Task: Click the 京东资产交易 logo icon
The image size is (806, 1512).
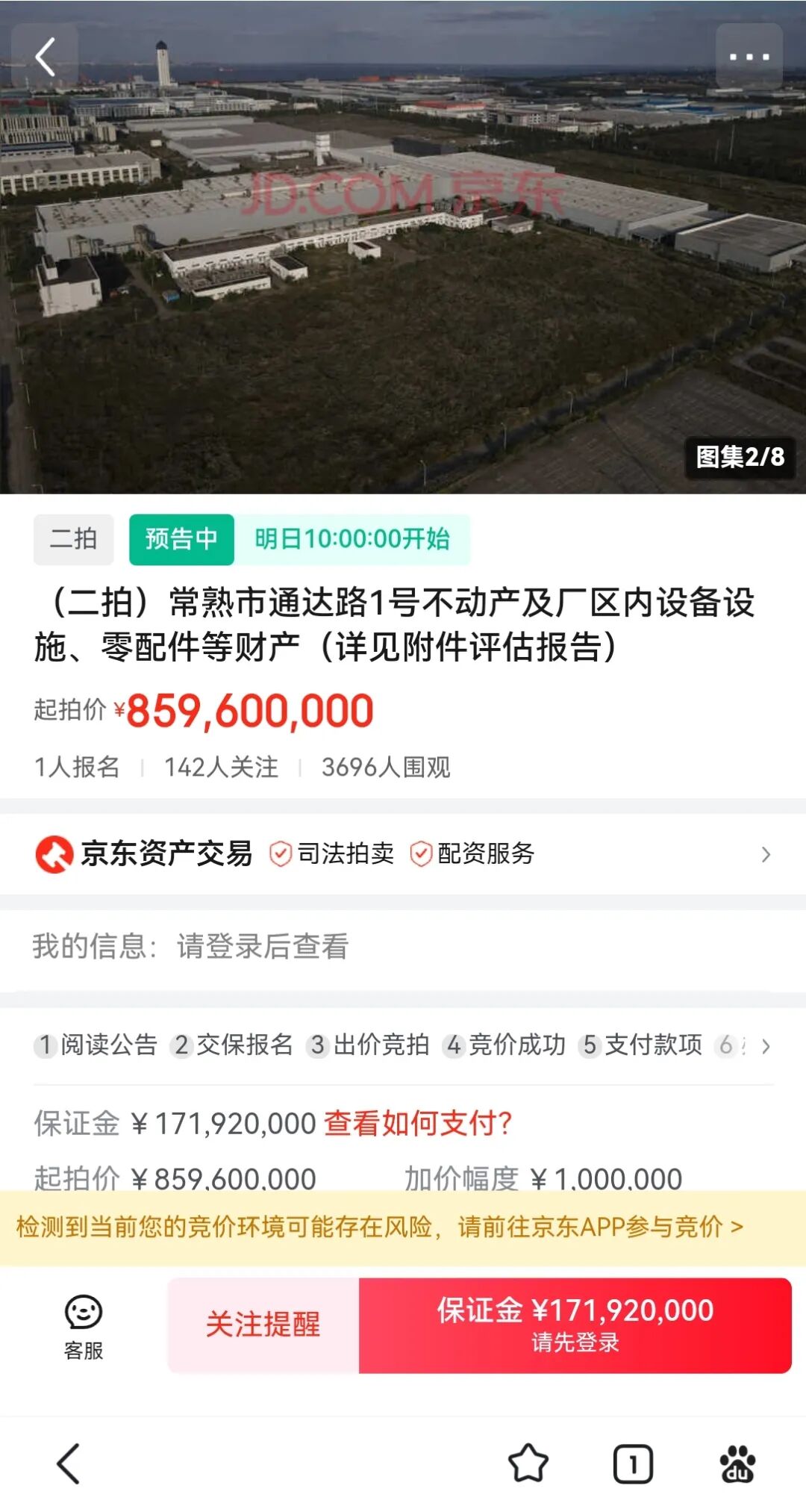Action: [x=52, y=854]
